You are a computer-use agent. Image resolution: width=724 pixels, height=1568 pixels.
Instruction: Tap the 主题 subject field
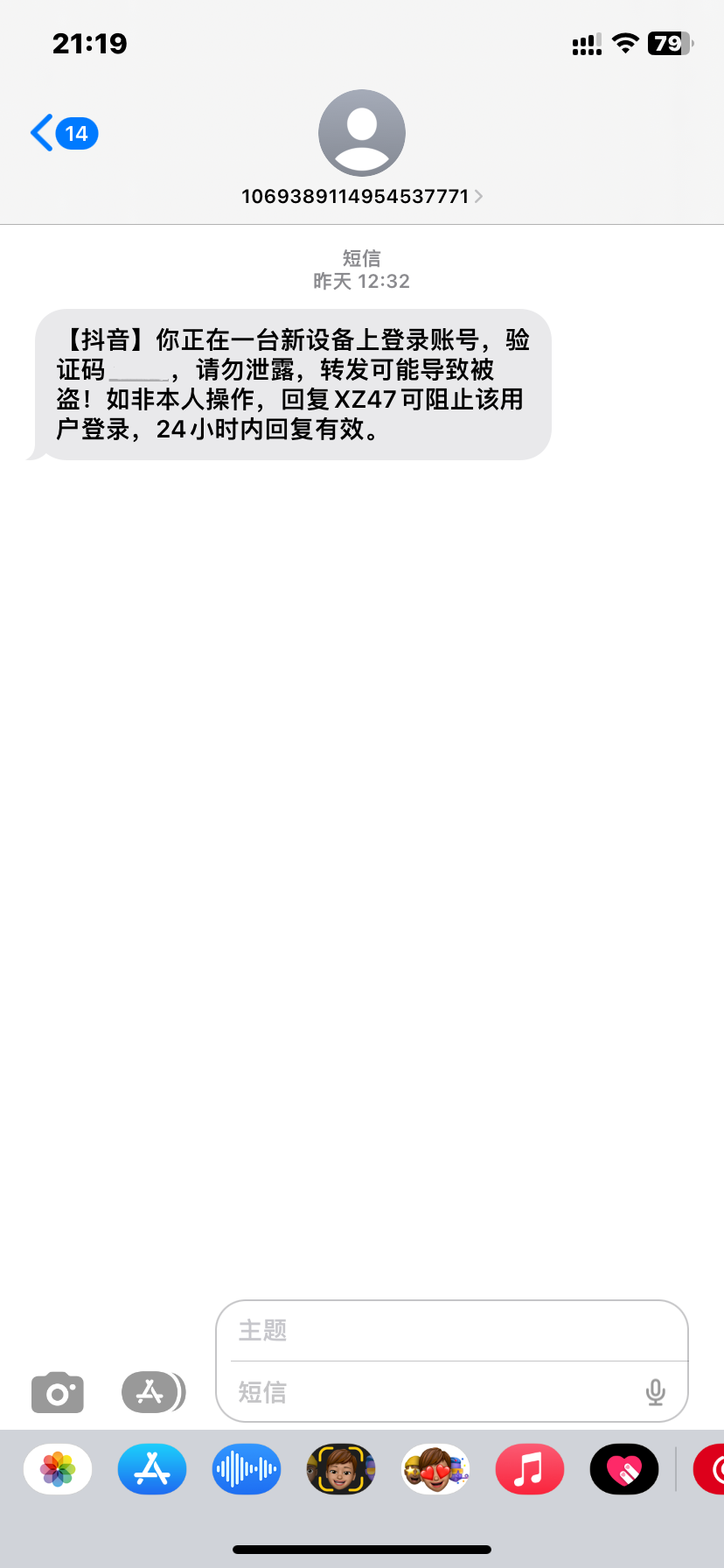click(x=452, y=1331)
